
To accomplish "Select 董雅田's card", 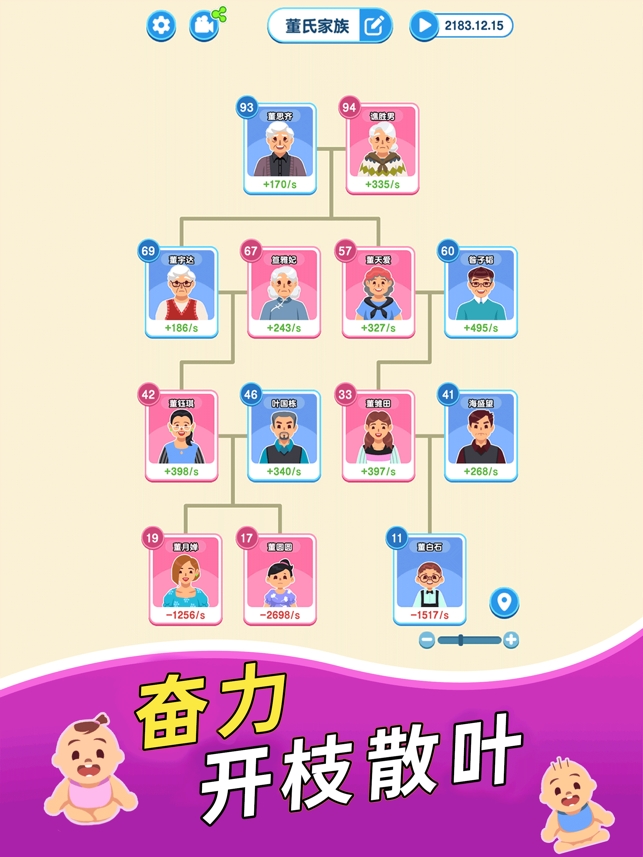I will point(378,436).
